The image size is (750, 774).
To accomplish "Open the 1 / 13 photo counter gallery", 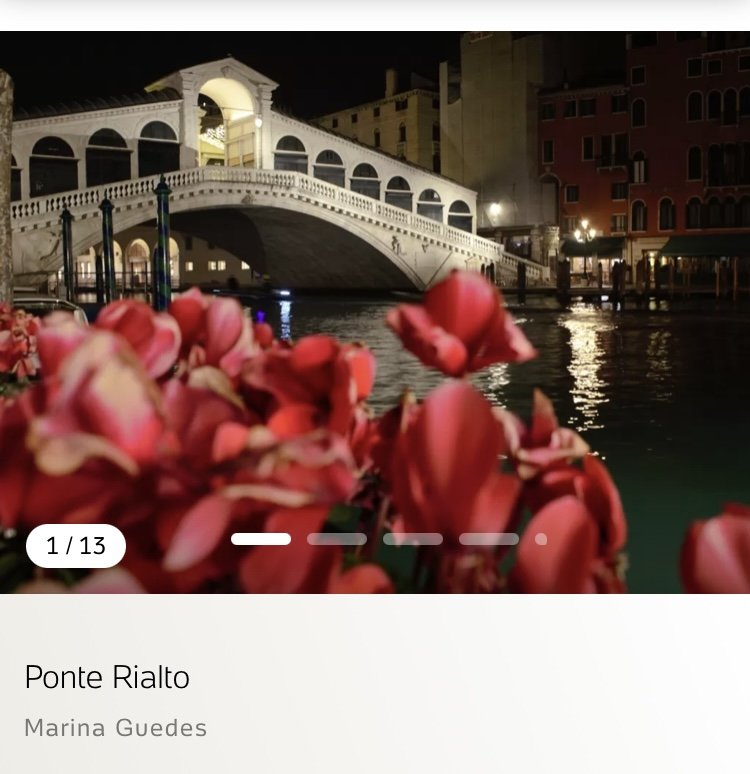I will pos(76,546).
